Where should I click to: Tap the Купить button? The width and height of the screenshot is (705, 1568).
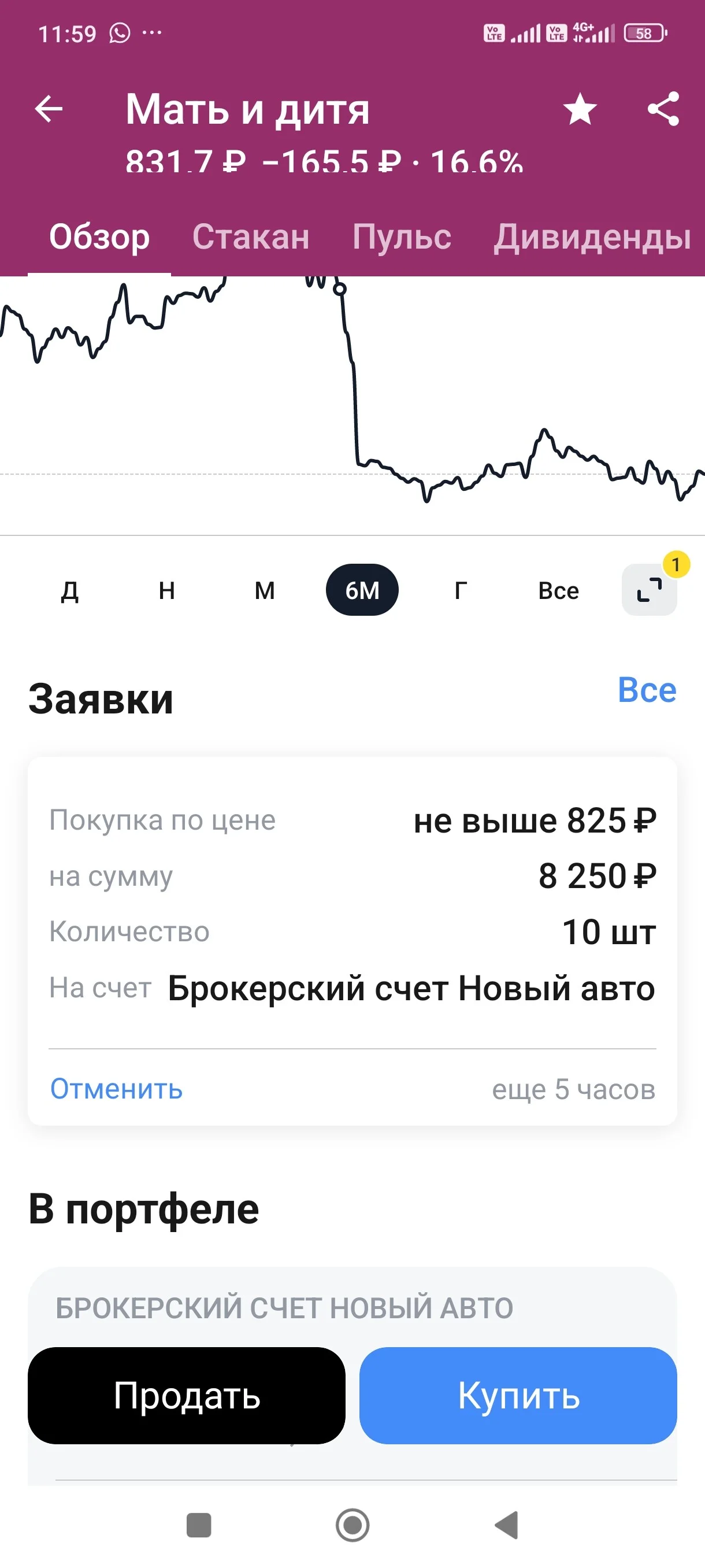518,1395
